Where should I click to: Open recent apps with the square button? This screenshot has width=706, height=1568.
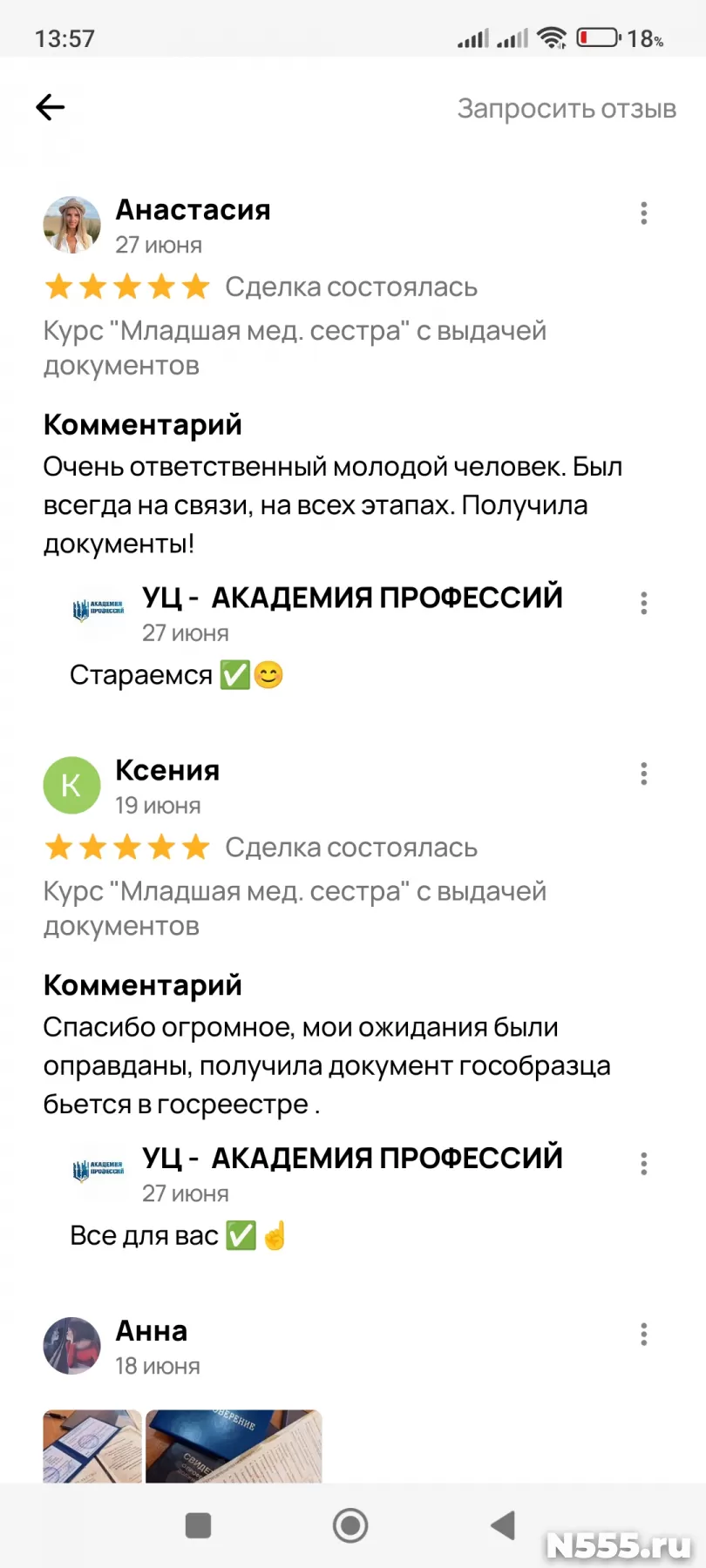click(199, 1525)
